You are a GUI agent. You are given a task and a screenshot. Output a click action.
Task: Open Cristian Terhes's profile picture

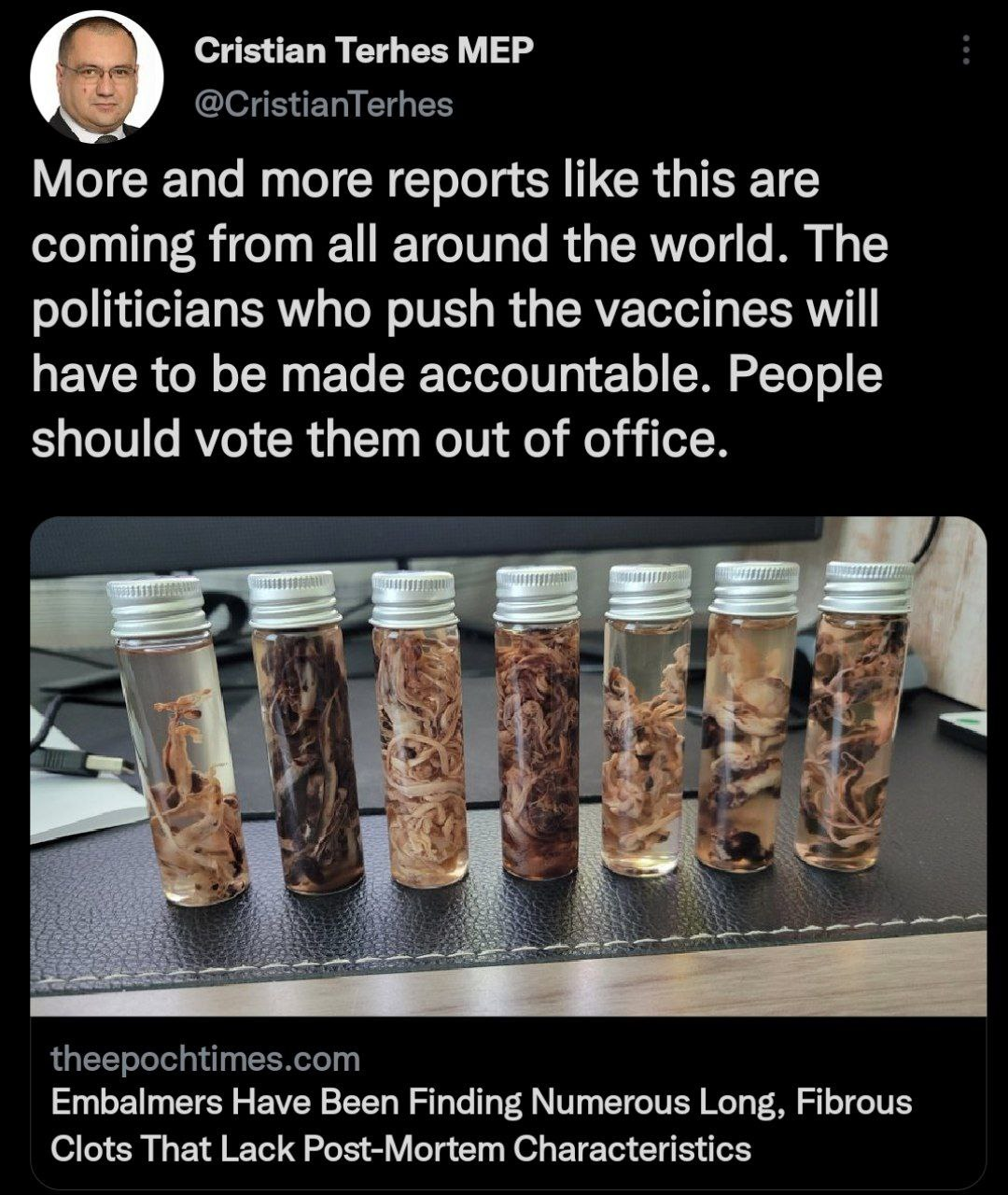click(96, 77)
